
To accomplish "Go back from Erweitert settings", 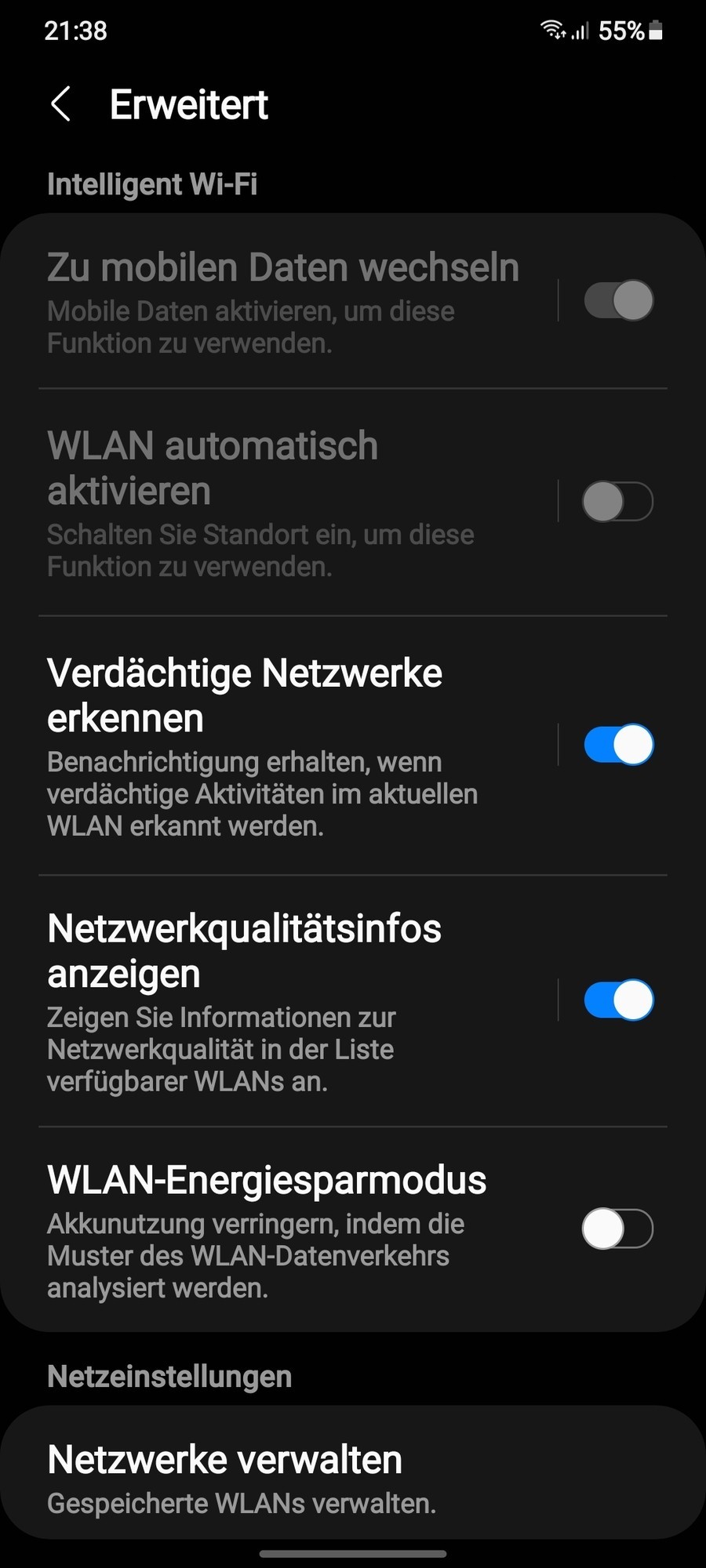I will coord(60,104).
